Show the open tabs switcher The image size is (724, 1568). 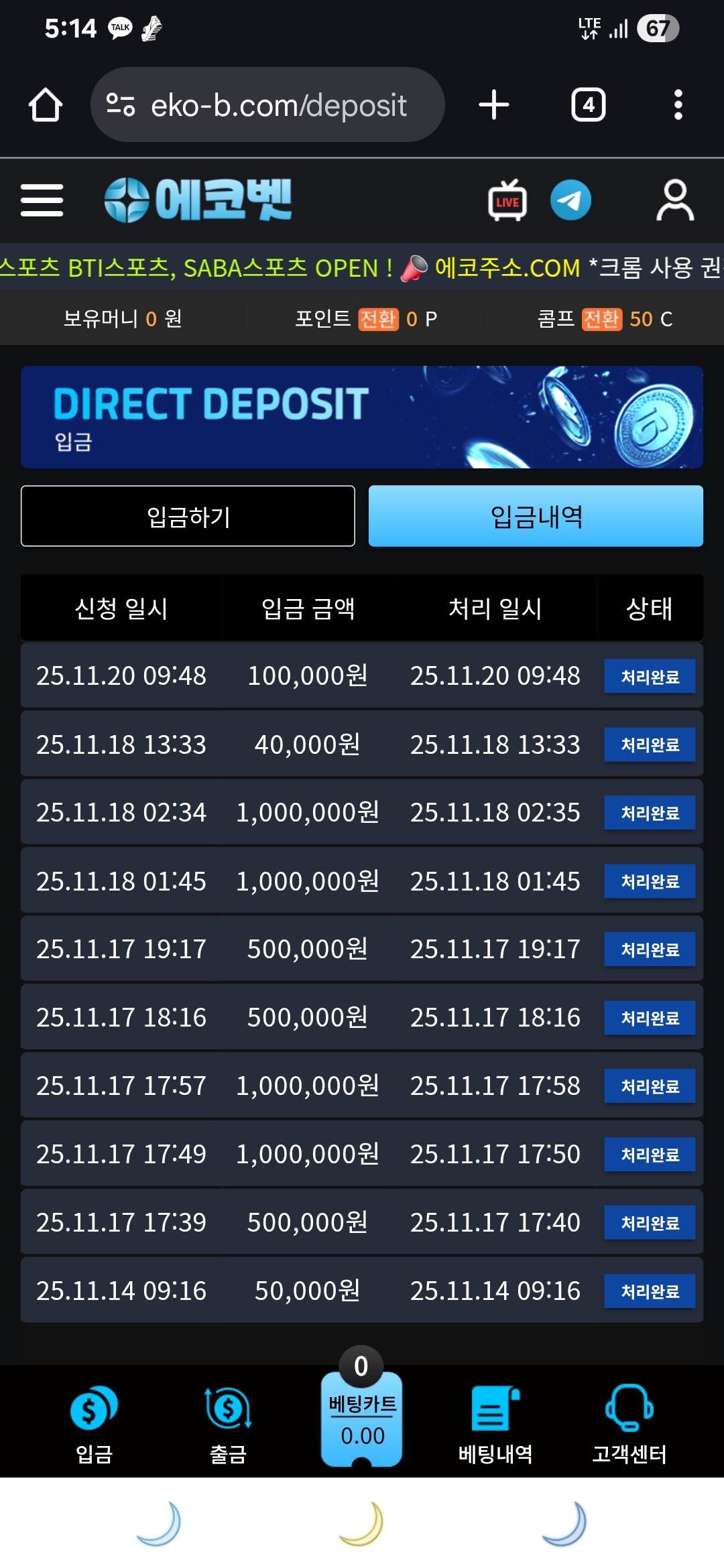[588, 105]
